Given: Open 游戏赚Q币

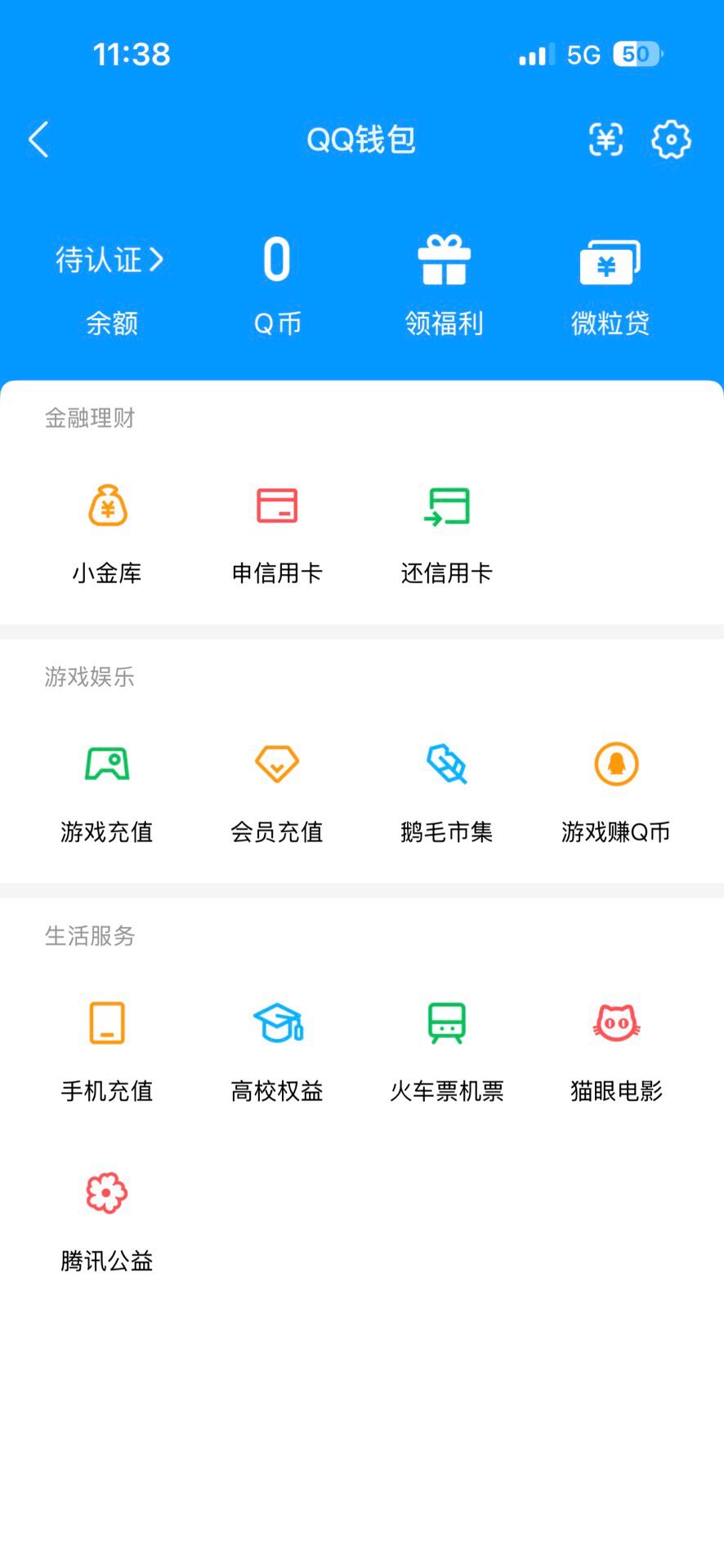Looking at the screenshot, I should point(616,792).
